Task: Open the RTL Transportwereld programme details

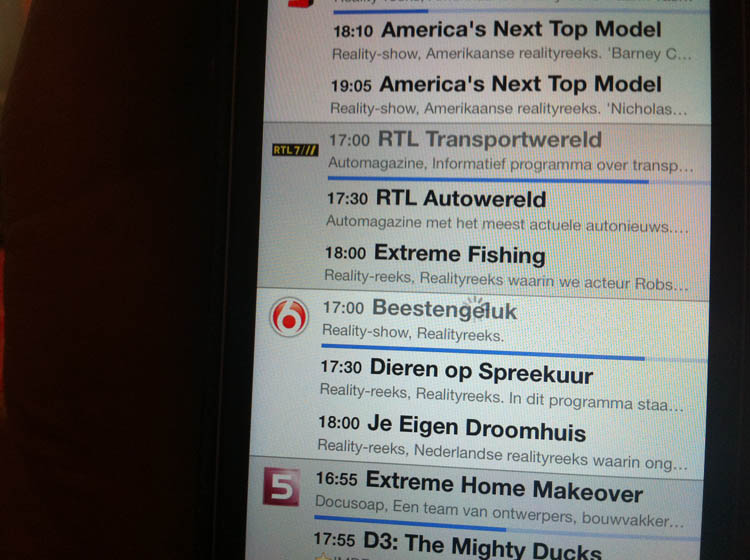Action: (510, 150)
